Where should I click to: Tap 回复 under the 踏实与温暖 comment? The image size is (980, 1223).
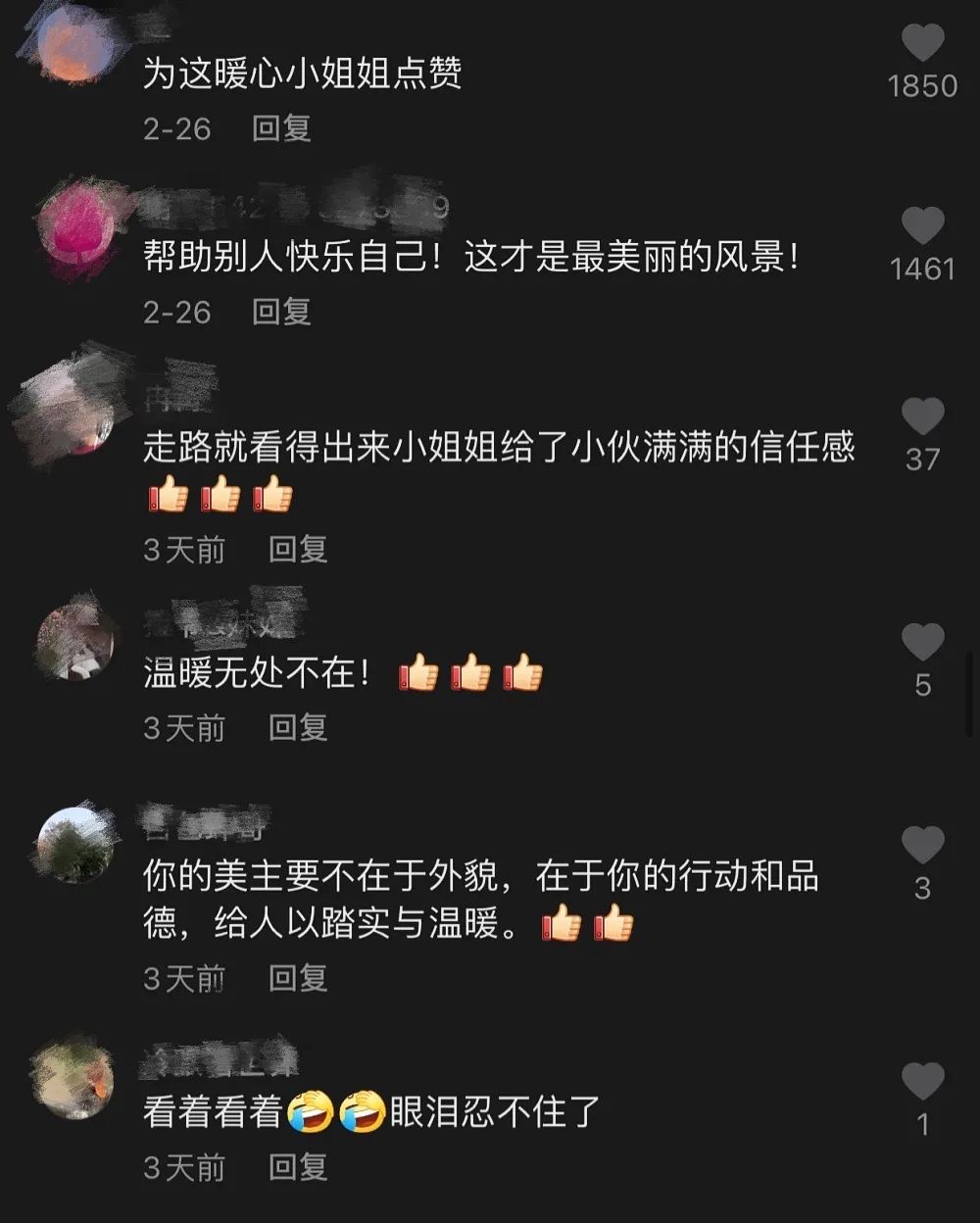pyautogui.click(x=298, y=978)
